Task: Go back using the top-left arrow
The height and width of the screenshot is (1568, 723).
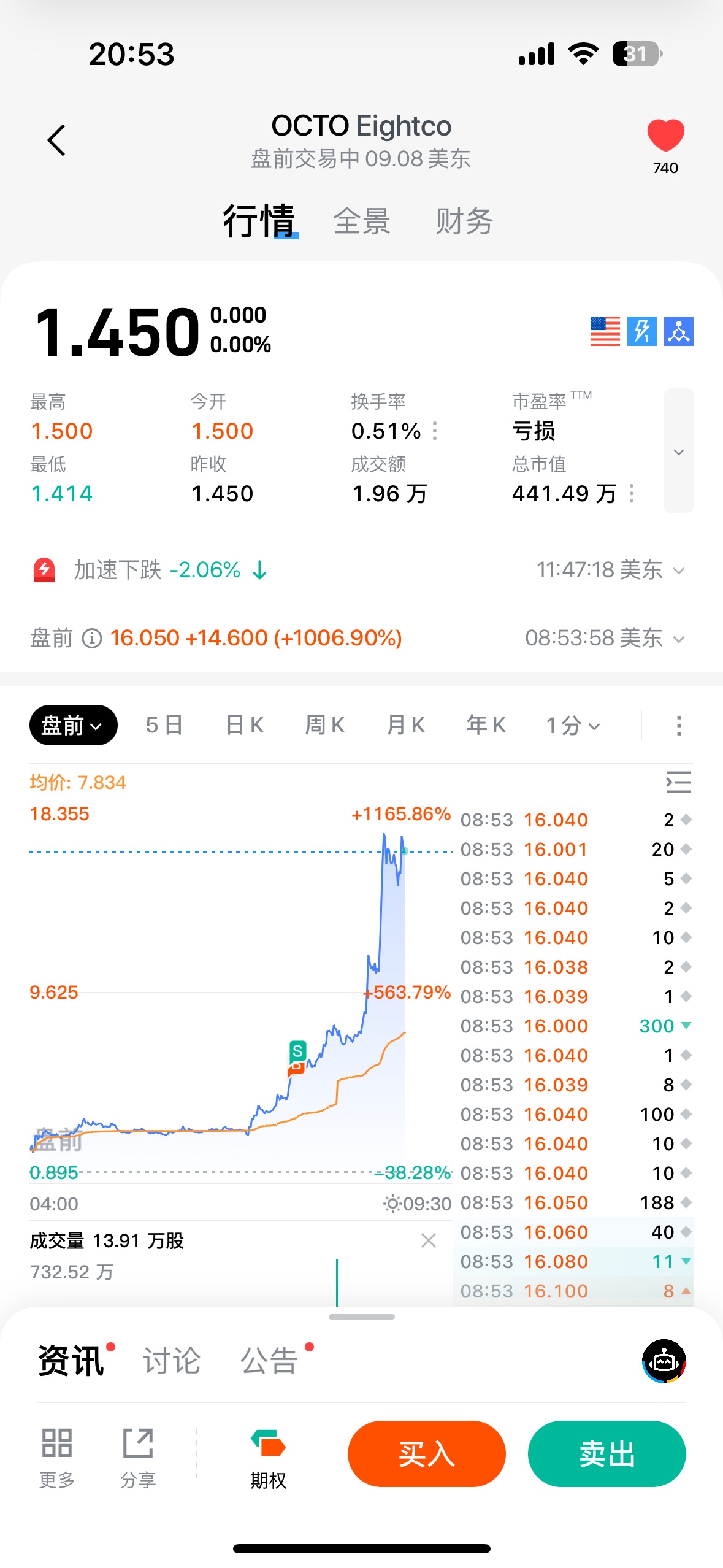Action: click(x=56, y=140)
